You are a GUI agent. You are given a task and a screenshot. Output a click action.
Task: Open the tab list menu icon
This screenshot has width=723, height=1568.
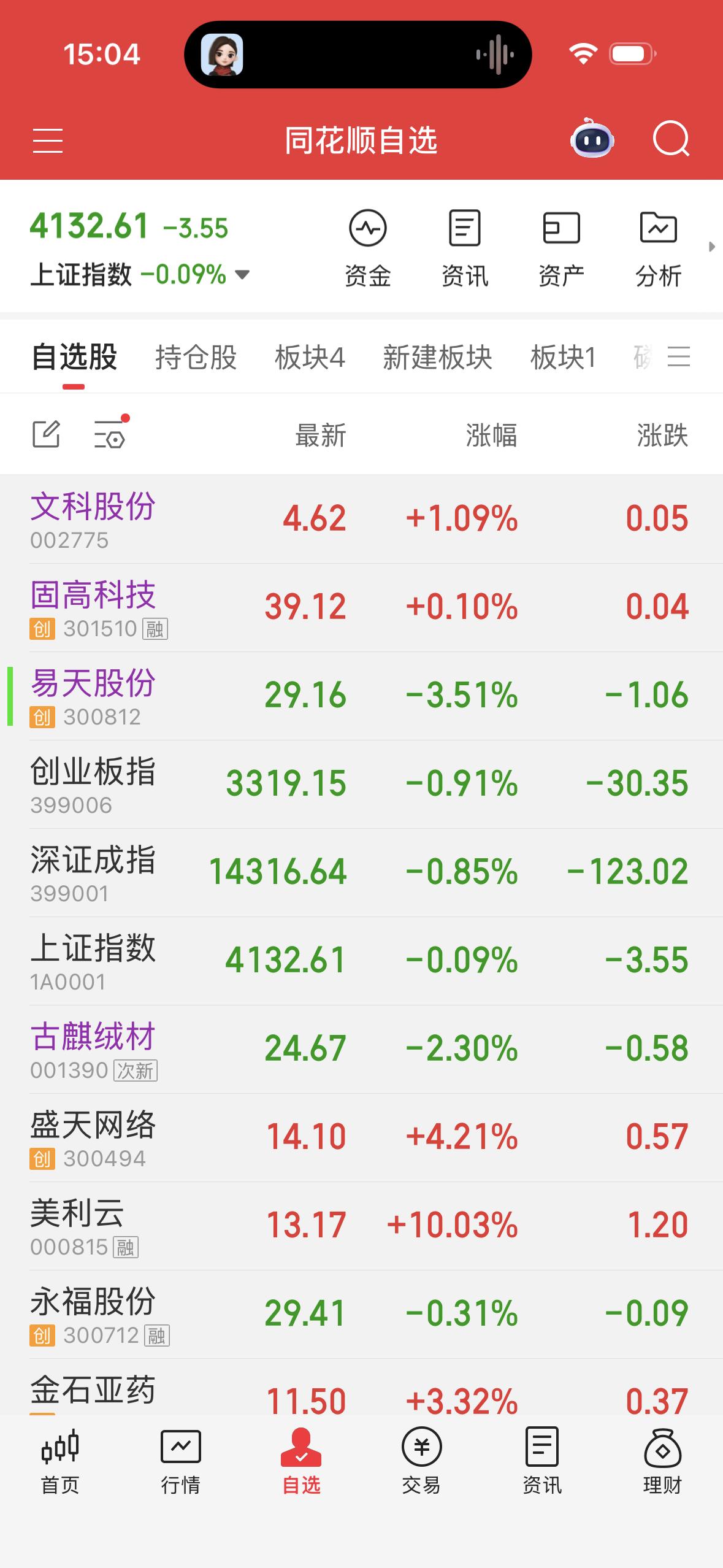(679, 356)
